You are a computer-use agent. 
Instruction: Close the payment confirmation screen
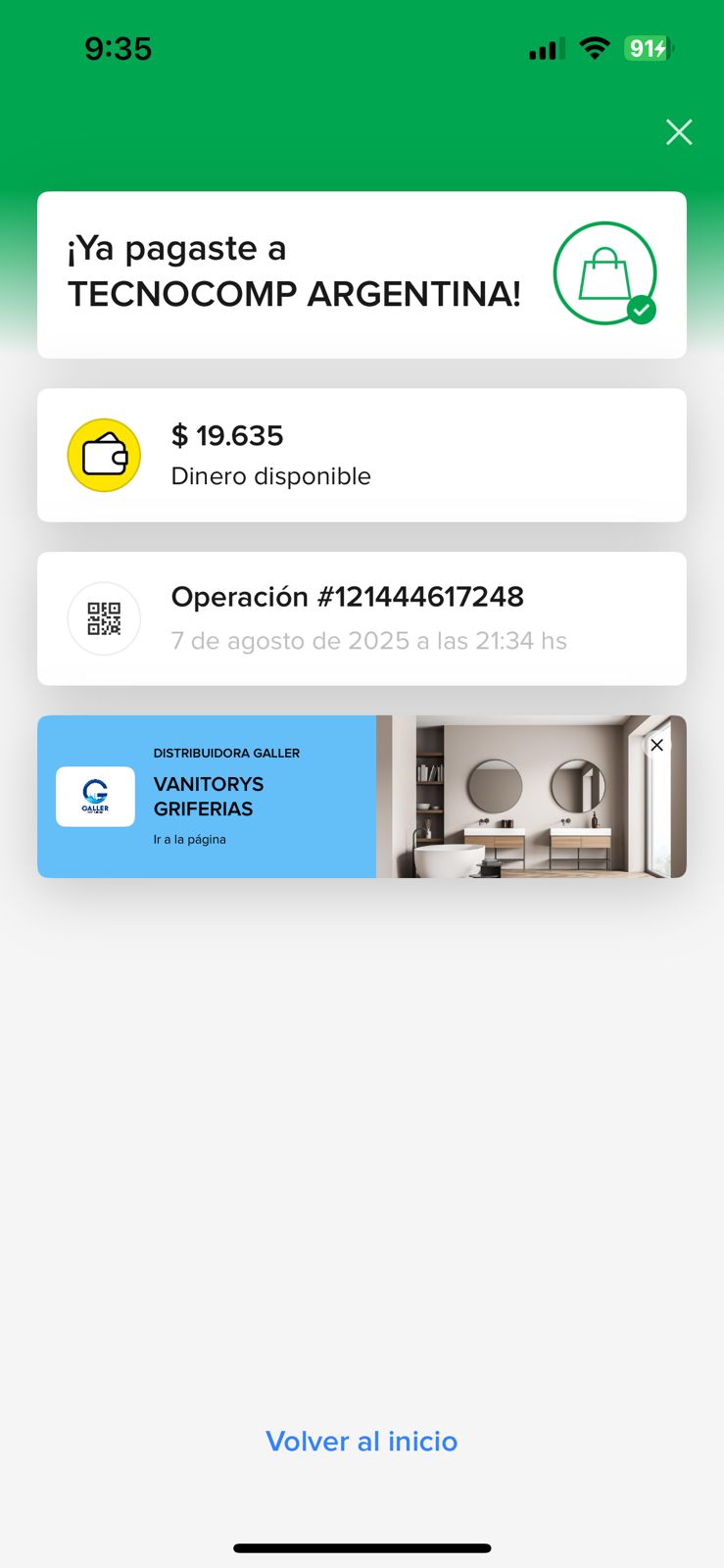click(x=678, y=132)
